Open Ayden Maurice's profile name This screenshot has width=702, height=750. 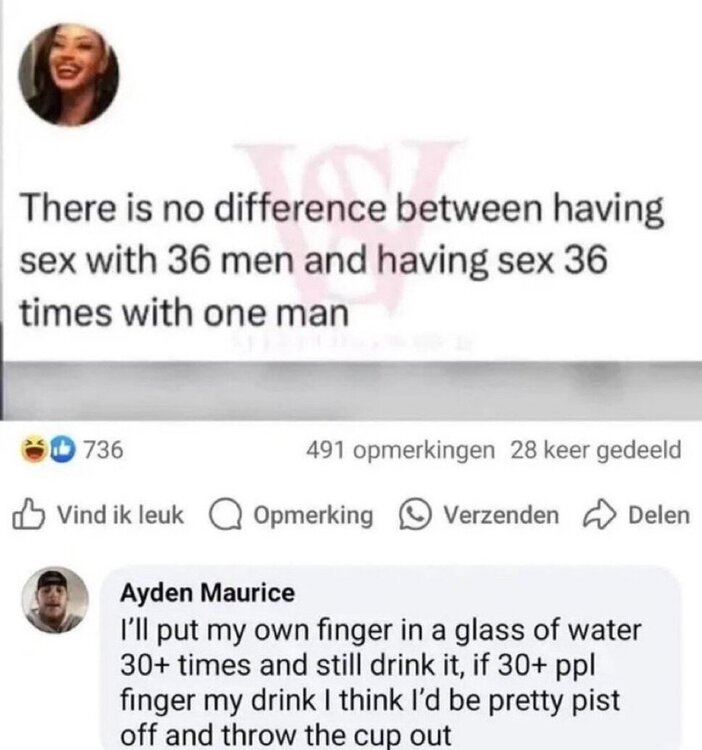point(208,593)
